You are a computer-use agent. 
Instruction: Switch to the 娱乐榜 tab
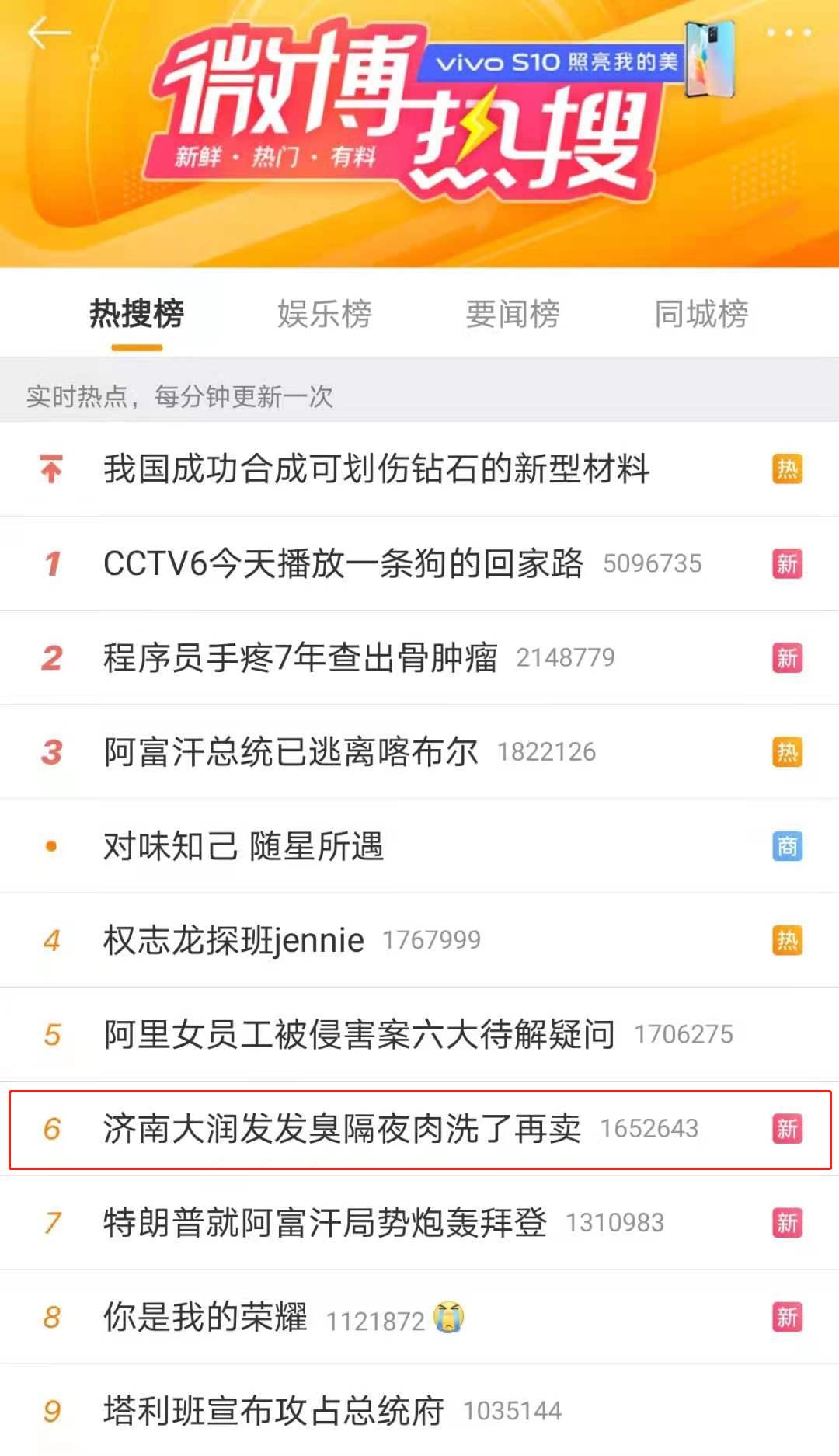(x=325, y=315)
